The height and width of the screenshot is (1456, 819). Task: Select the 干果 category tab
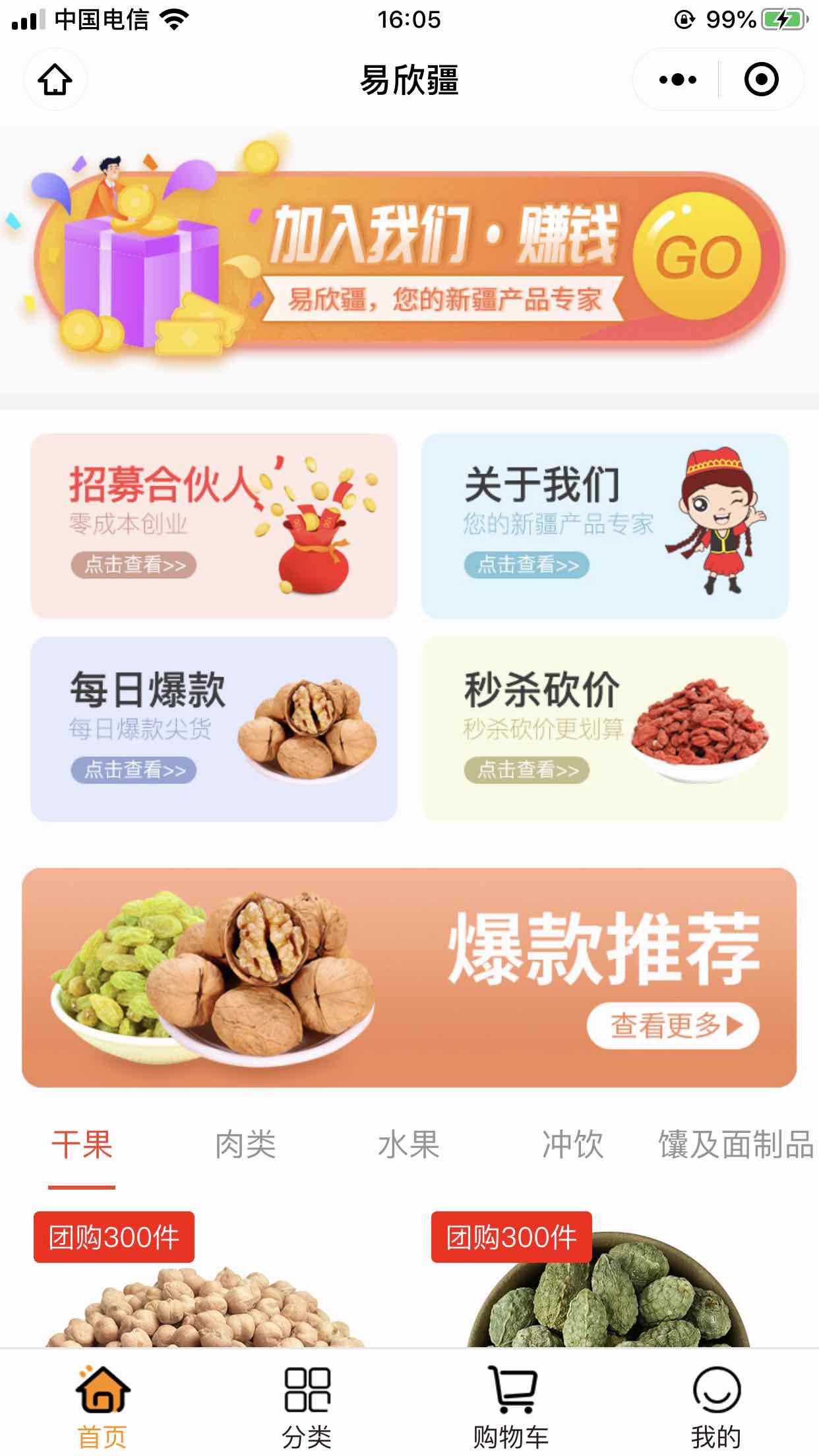[82, 1145]
